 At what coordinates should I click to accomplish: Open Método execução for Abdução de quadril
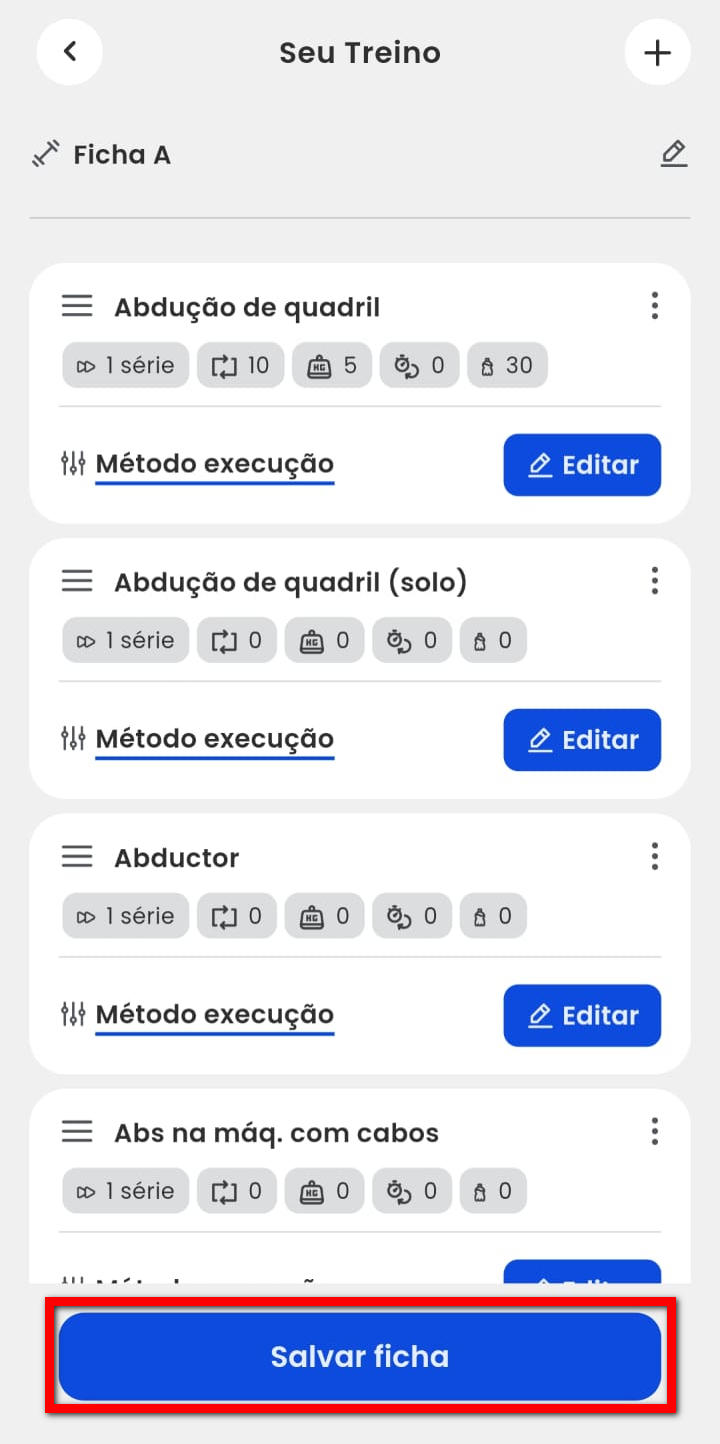(x=214, y=465)
